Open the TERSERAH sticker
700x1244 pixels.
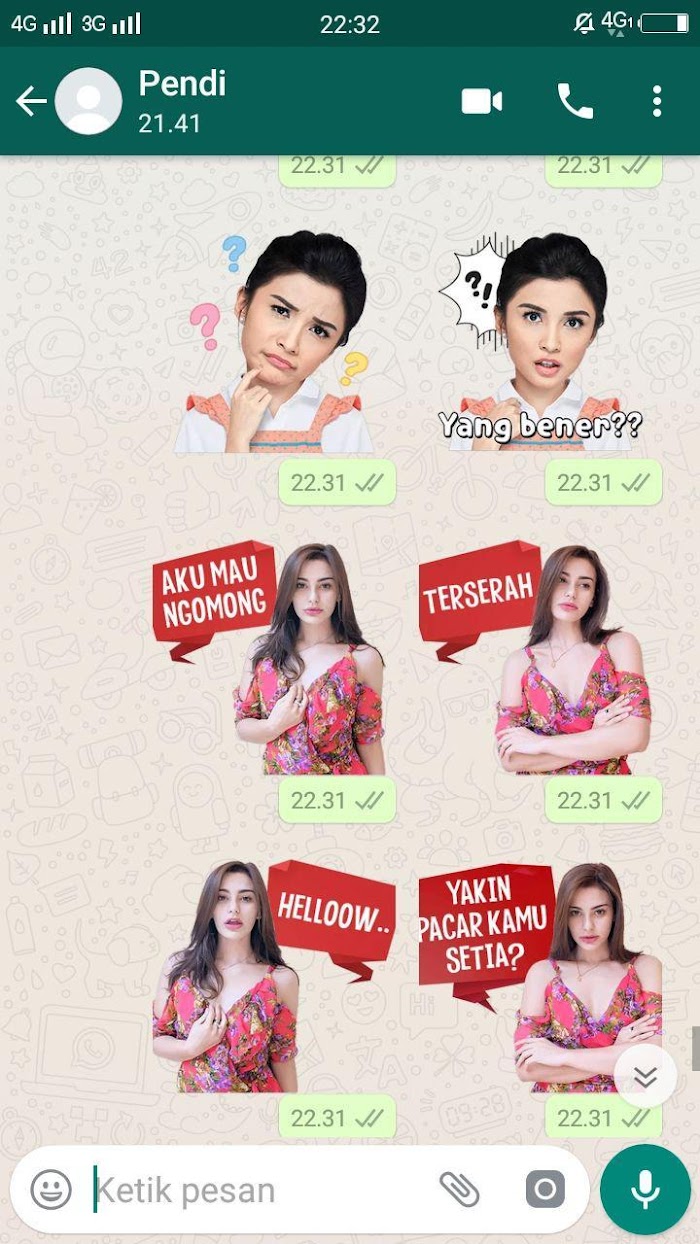(x=540, y=660)
